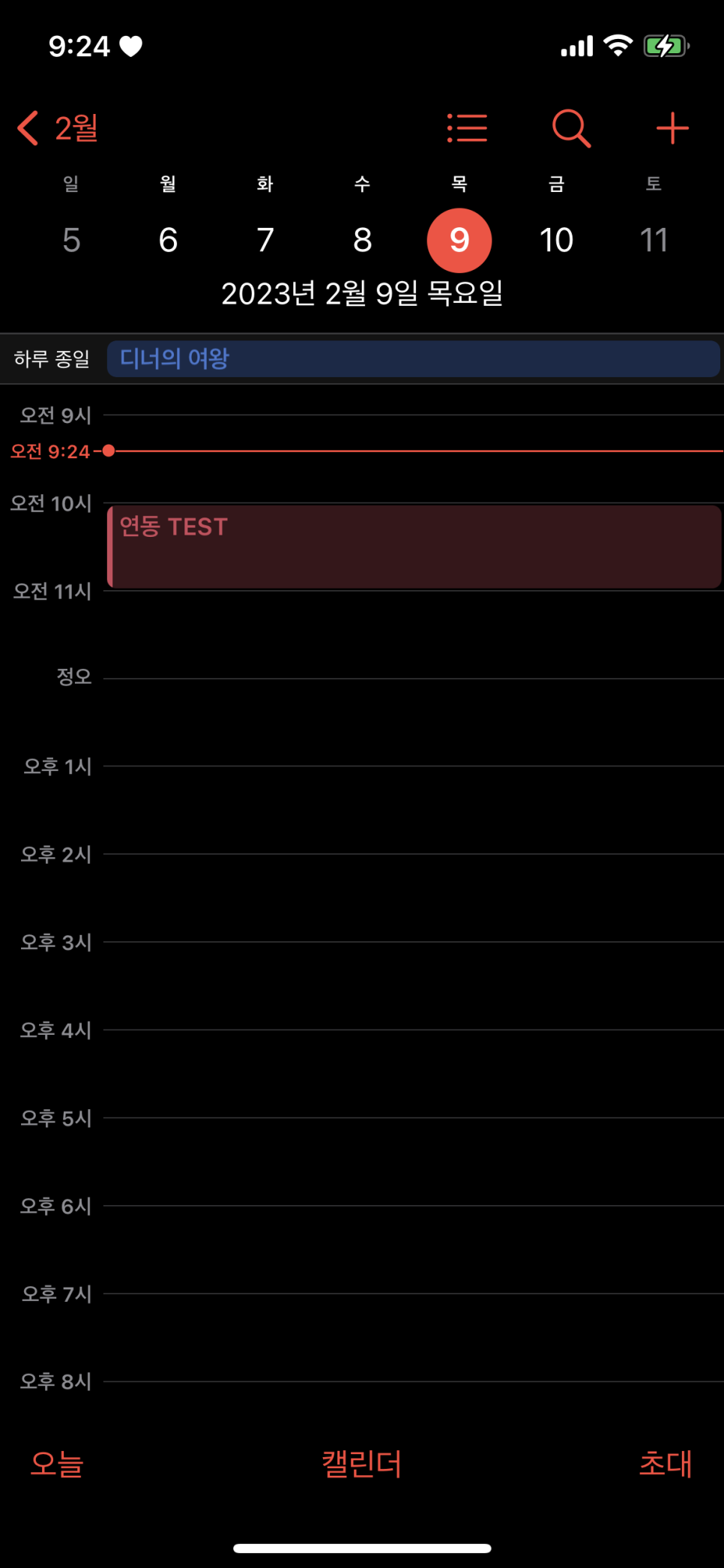724x1568 pixels.
Task: Select Monday the 6th
Action: pos(168,240)
